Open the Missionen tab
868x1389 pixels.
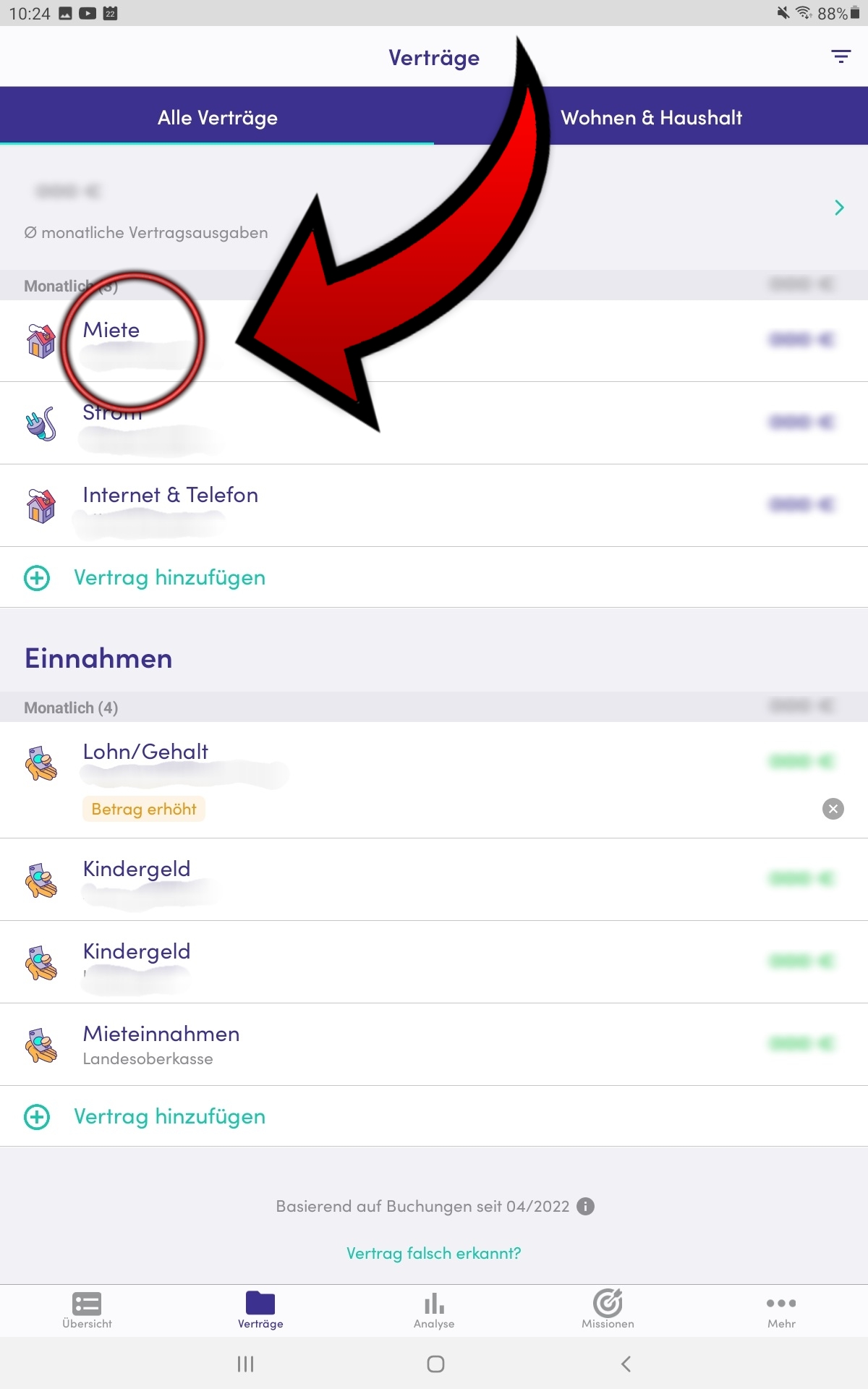coord(608,1310)
